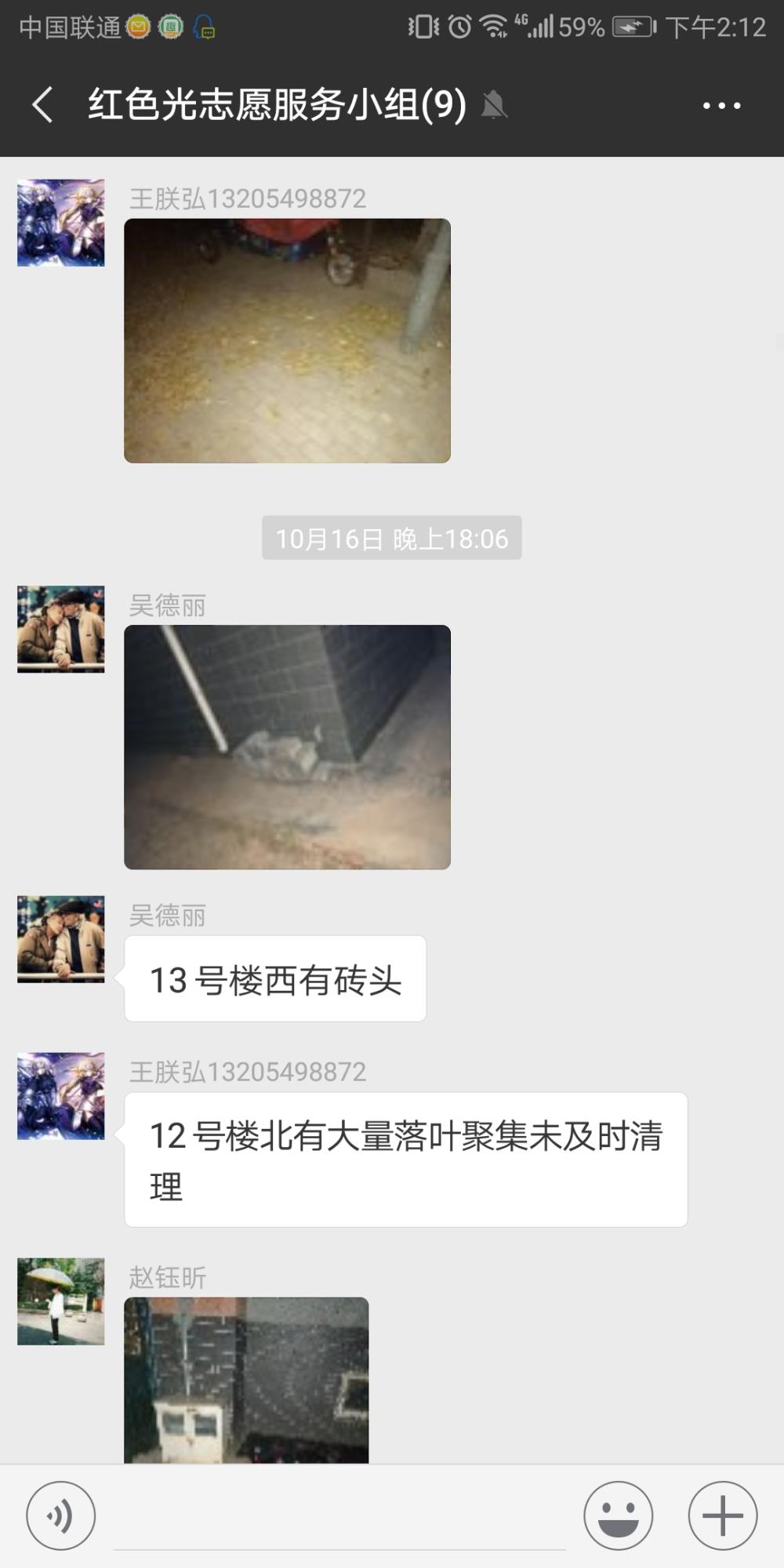This screenshot has width=784, height=1568.
Task: Open 赵钰昕's profile avatar
Action: pyautogui.click(x=61, y=1301)
